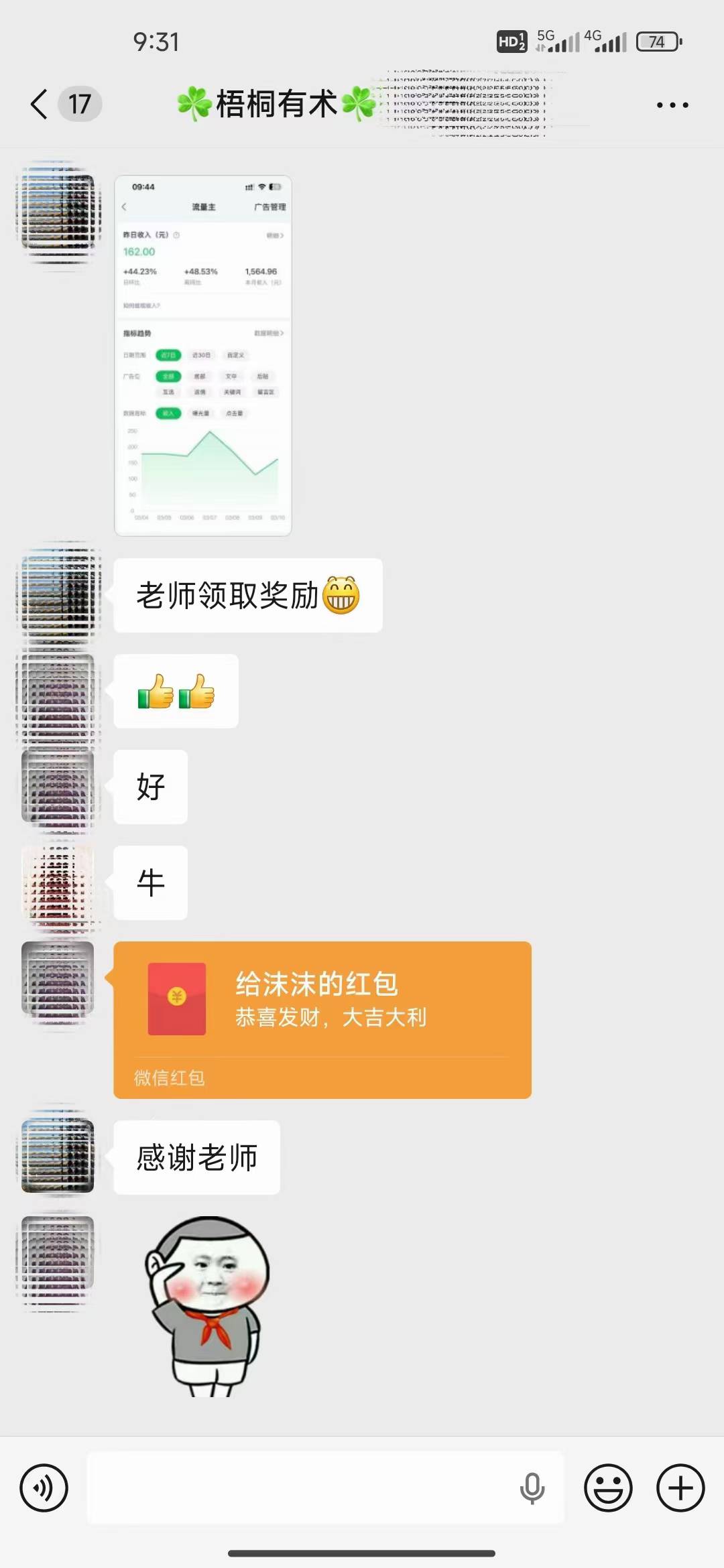Open avatar of the 牛 sender
This screenshot has width=724, height=1568.
click(x=58, y=883)
